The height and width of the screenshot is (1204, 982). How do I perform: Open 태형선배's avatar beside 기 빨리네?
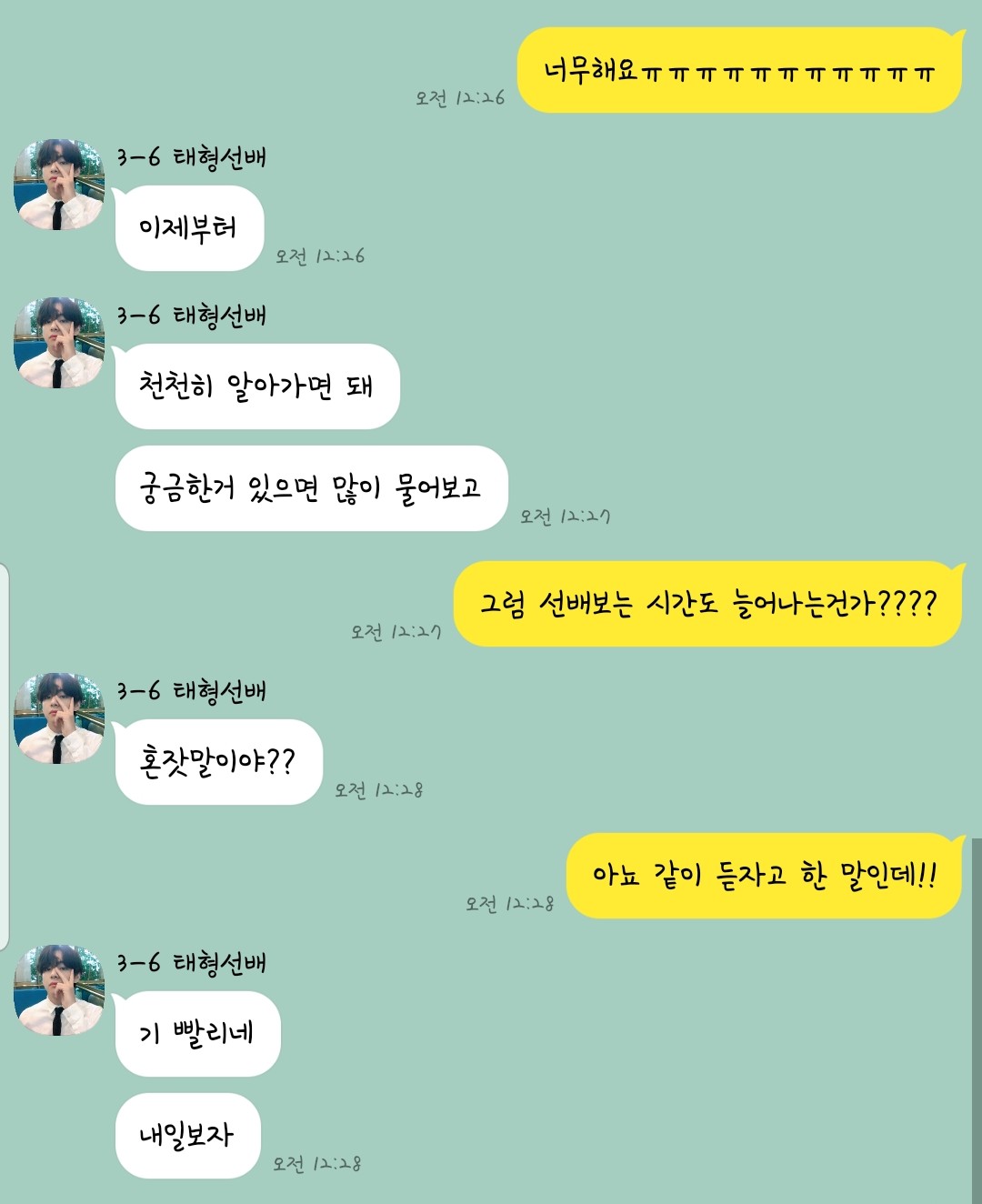[59, 990]
